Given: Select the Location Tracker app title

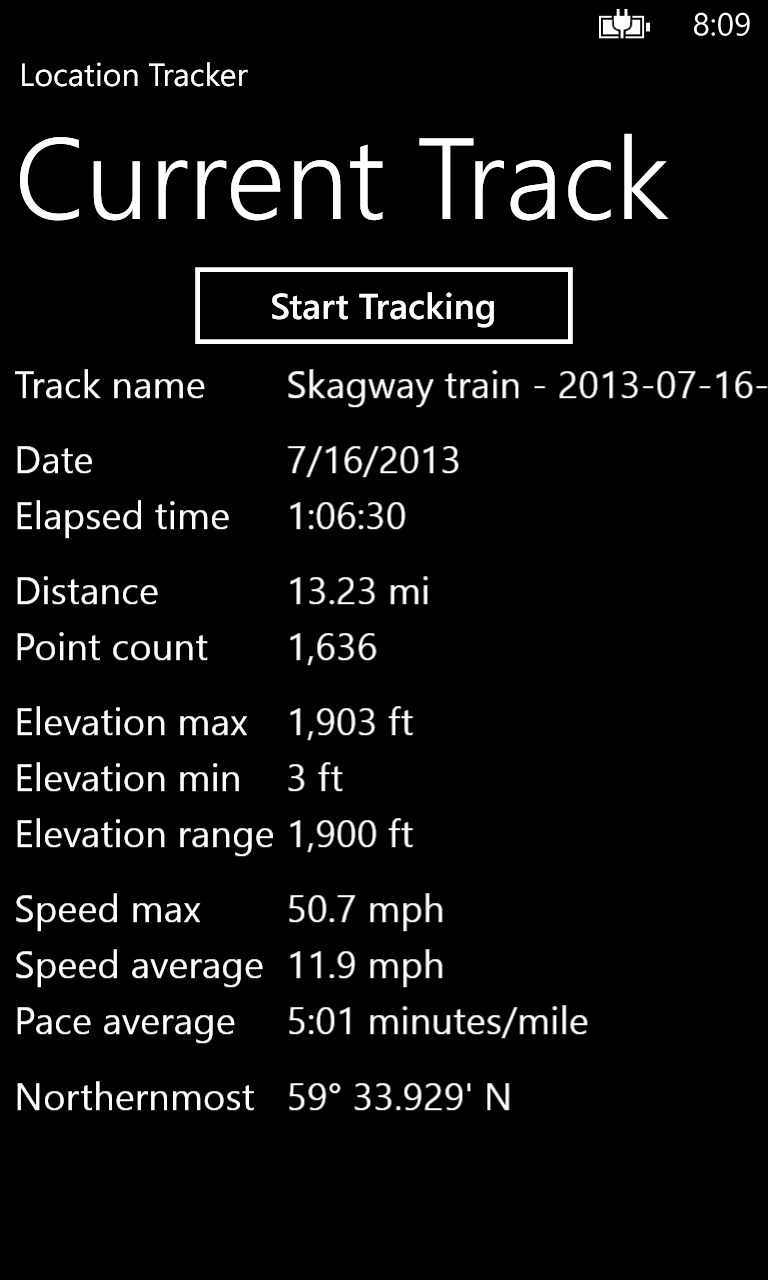Looking at the screenshot, I should pyautogui.click(x=133, y=75).
